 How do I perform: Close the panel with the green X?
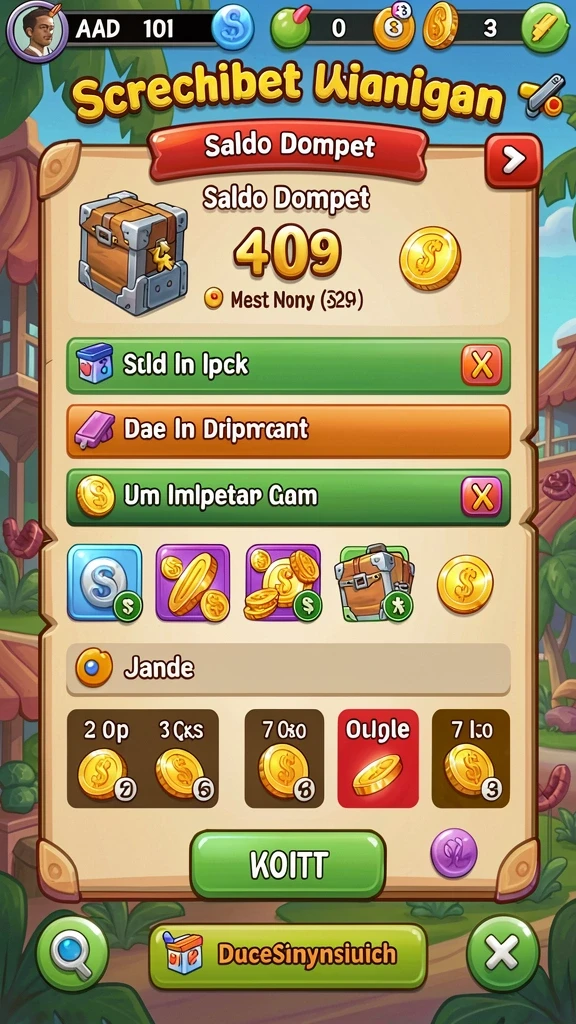(503, 953)
